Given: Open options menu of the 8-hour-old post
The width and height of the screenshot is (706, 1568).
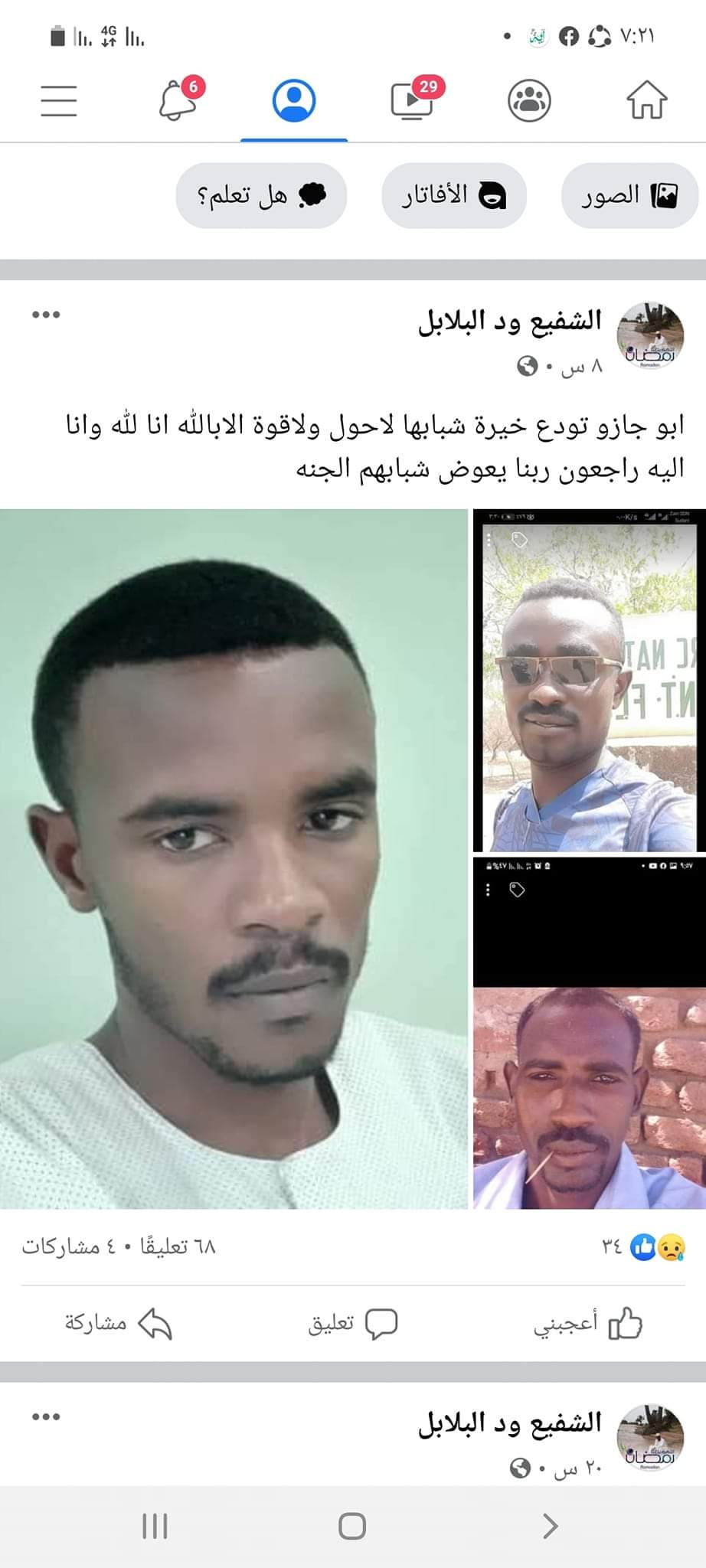Looking at the screenshot, I should click(x=46, y=315).
